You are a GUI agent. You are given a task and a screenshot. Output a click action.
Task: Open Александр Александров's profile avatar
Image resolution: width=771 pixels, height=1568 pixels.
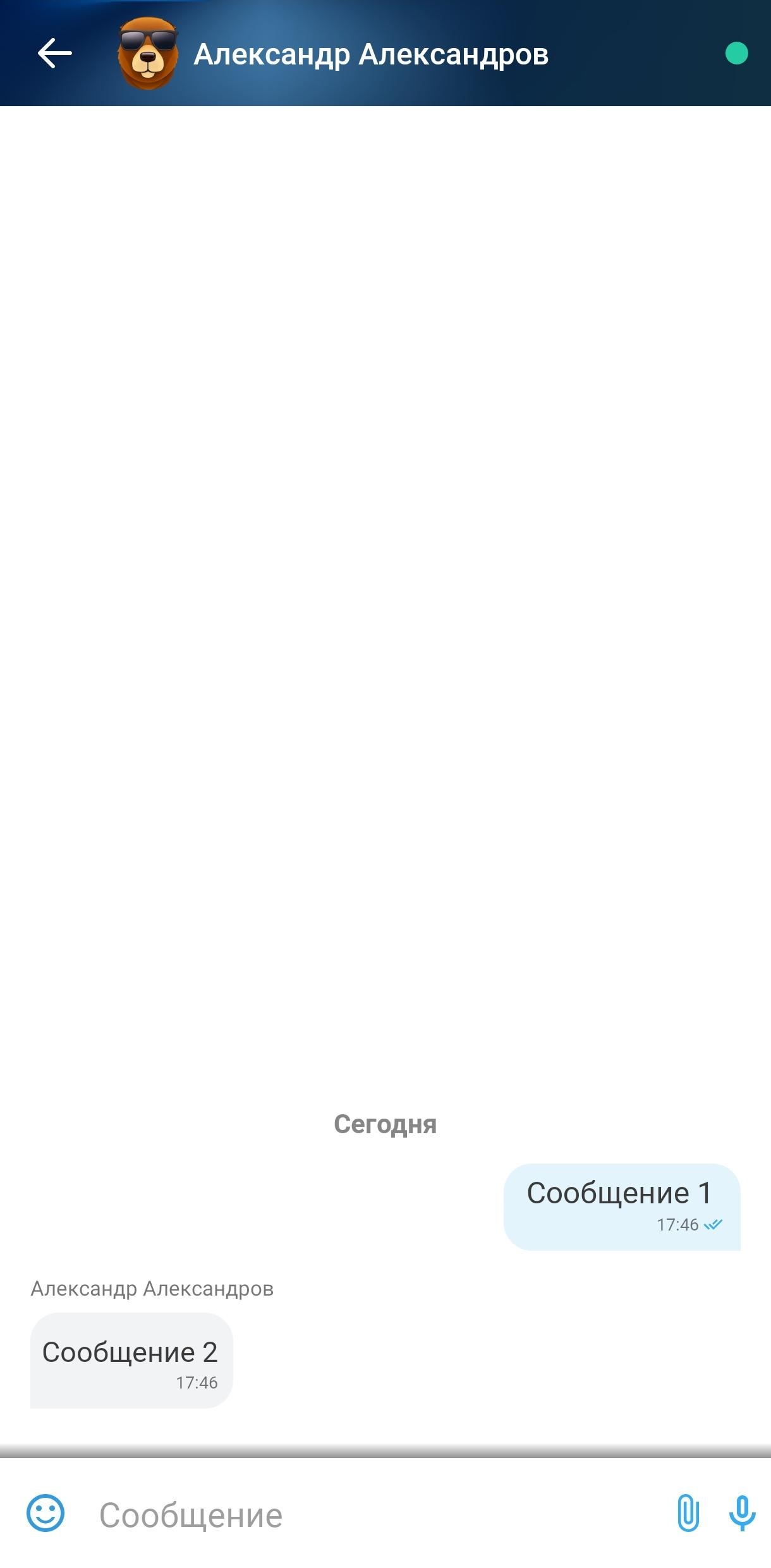[148, 54]
